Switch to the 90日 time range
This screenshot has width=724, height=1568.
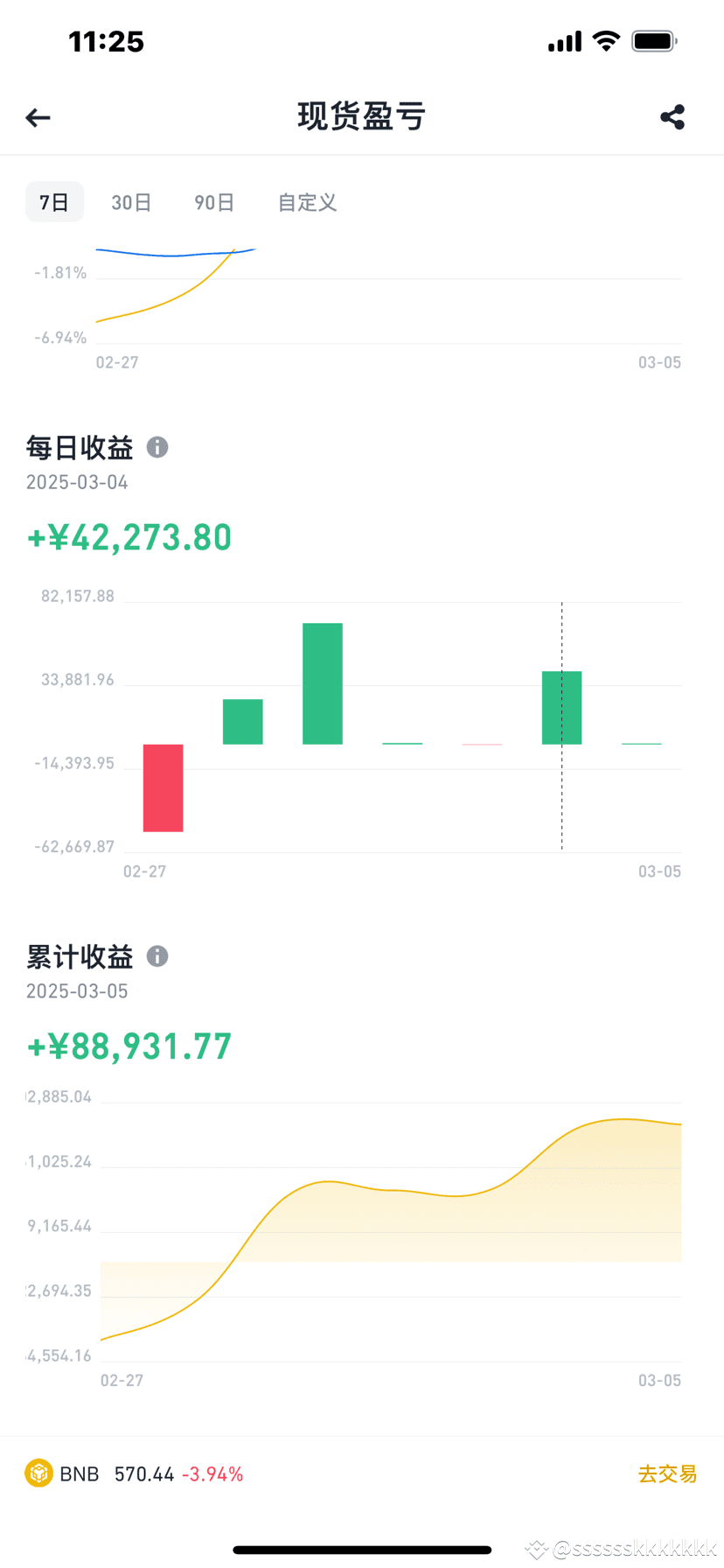click(x=214, y=202)
